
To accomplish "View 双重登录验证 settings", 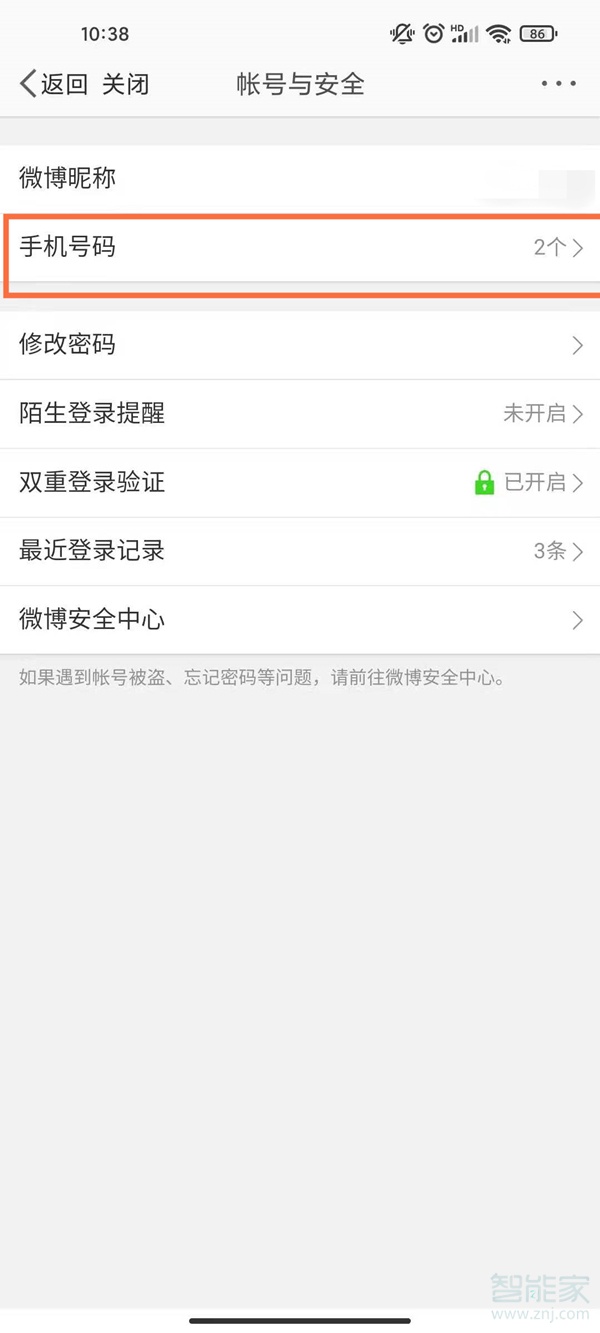I will coord(300,482).
